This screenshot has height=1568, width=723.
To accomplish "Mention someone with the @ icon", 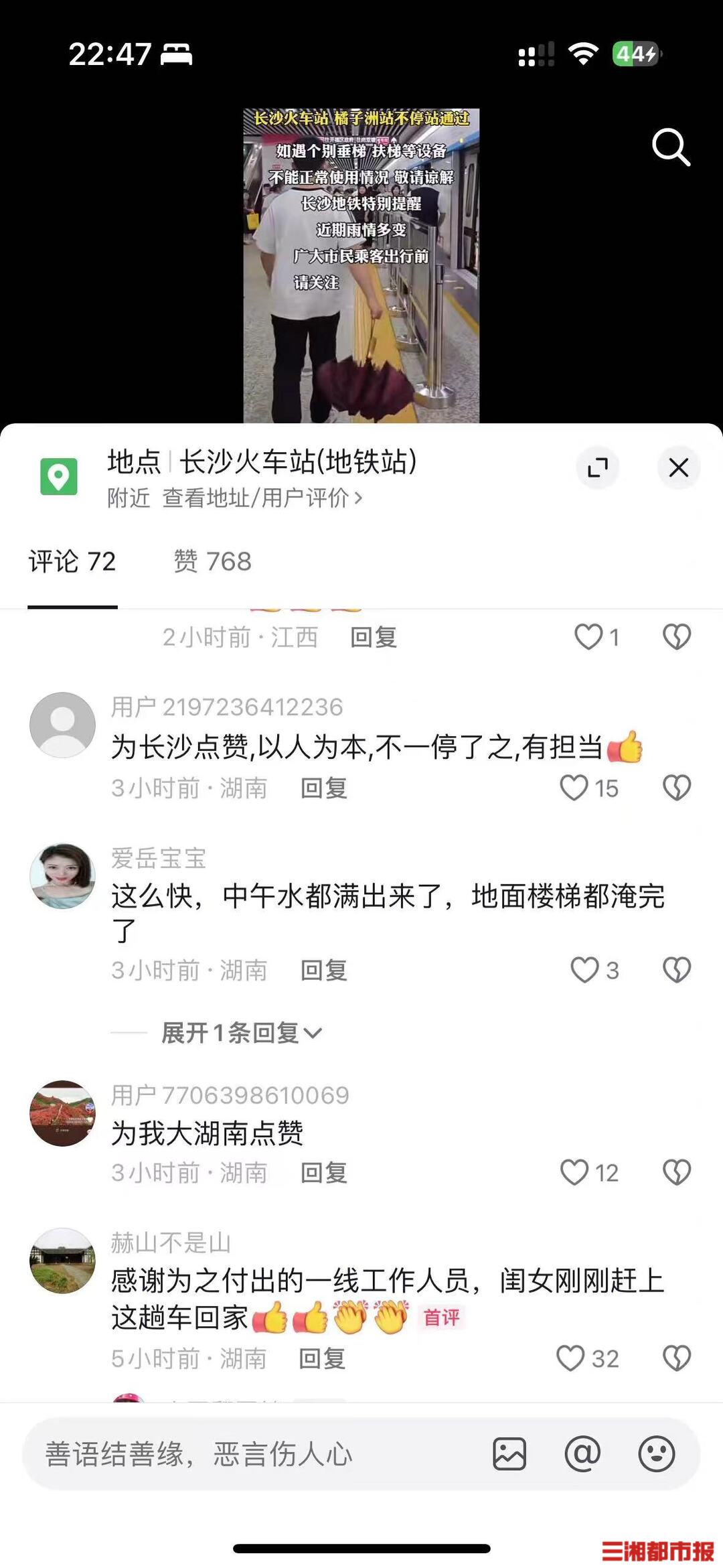I will [x=582, y=1454].
